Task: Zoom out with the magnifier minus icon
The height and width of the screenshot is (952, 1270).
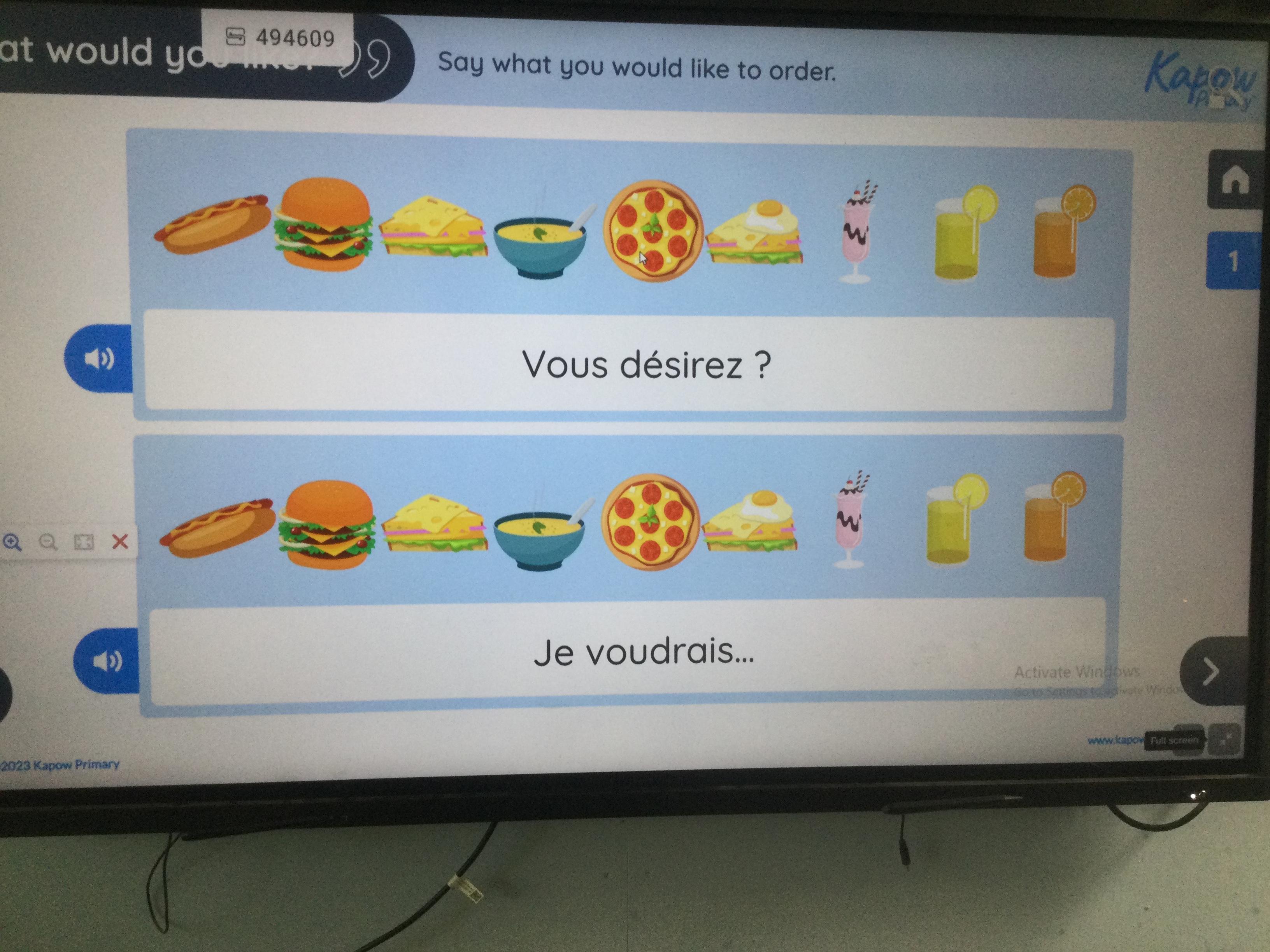Action: pyautogui.click(x=48, y=542)
